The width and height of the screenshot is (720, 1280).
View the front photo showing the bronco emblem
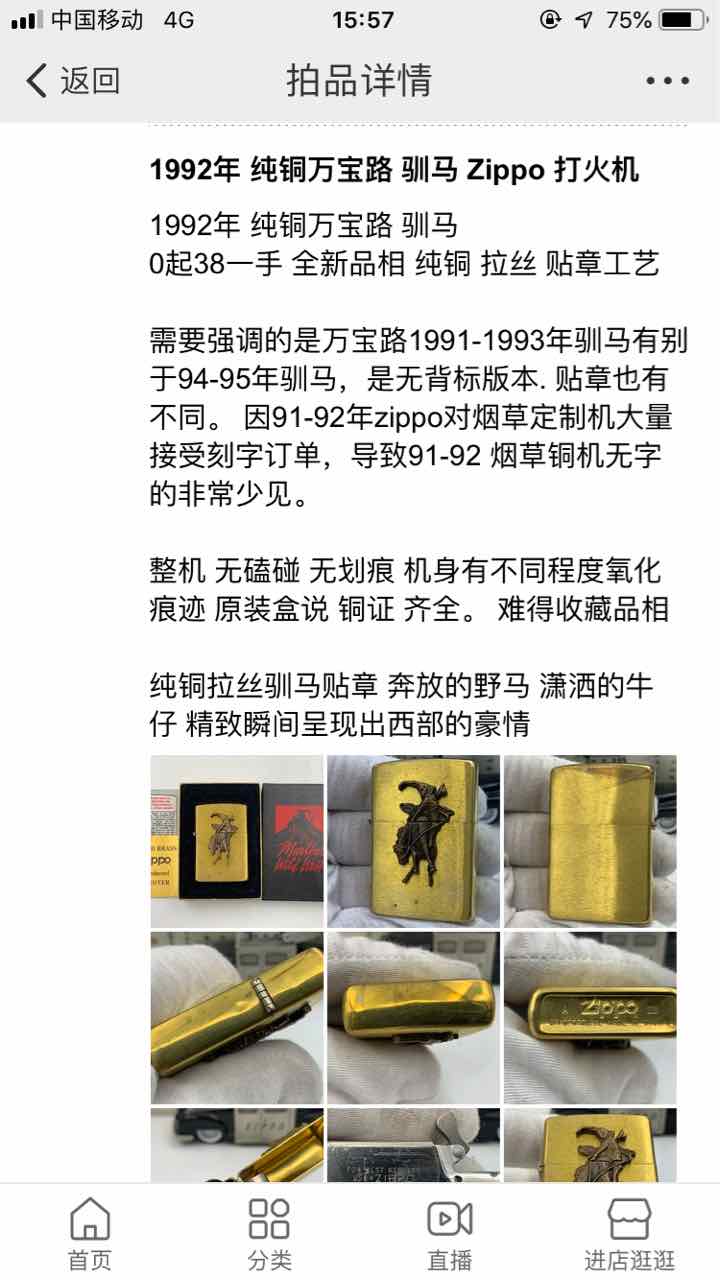click(413, 841)
